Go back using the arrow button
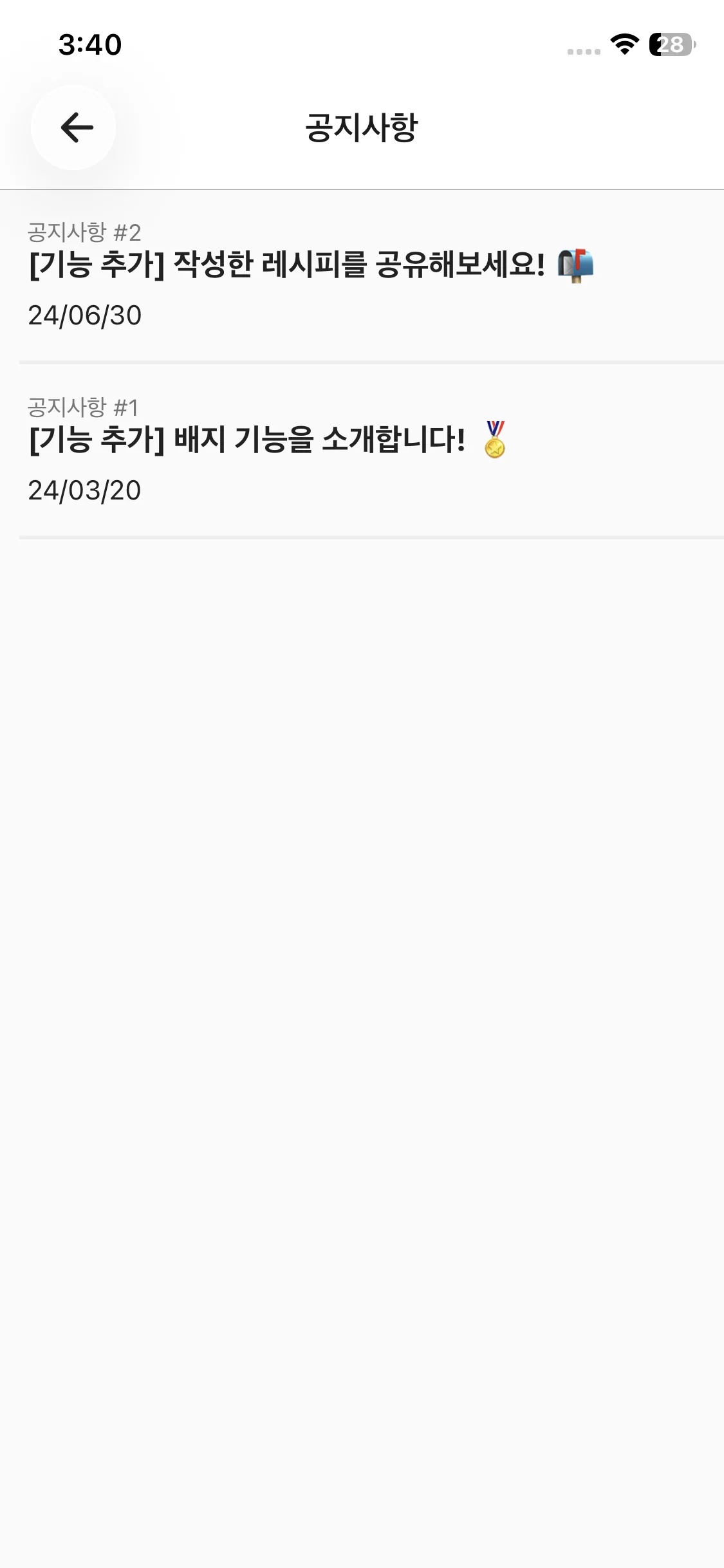The image size is (724, 1568). pyautogui.click(x=75, y=127)
